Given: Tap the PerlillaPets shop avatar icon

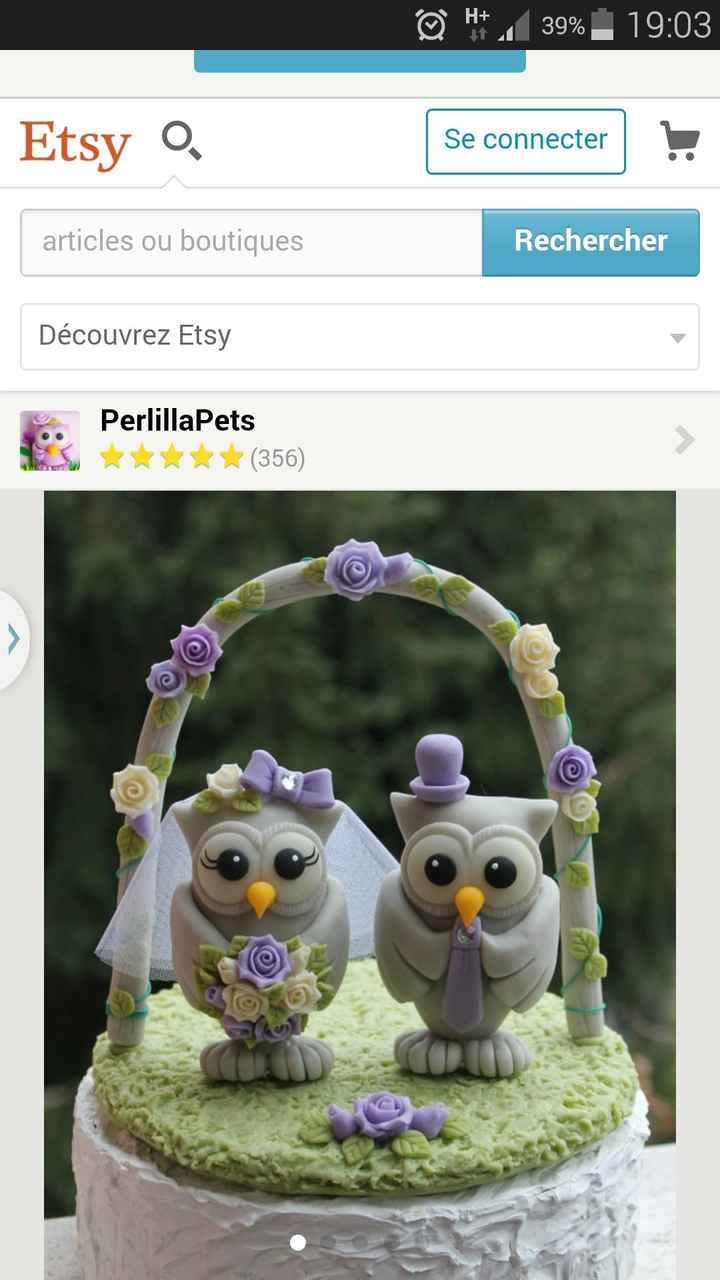Looking at the screenshot, I should [x=49, y=439].
